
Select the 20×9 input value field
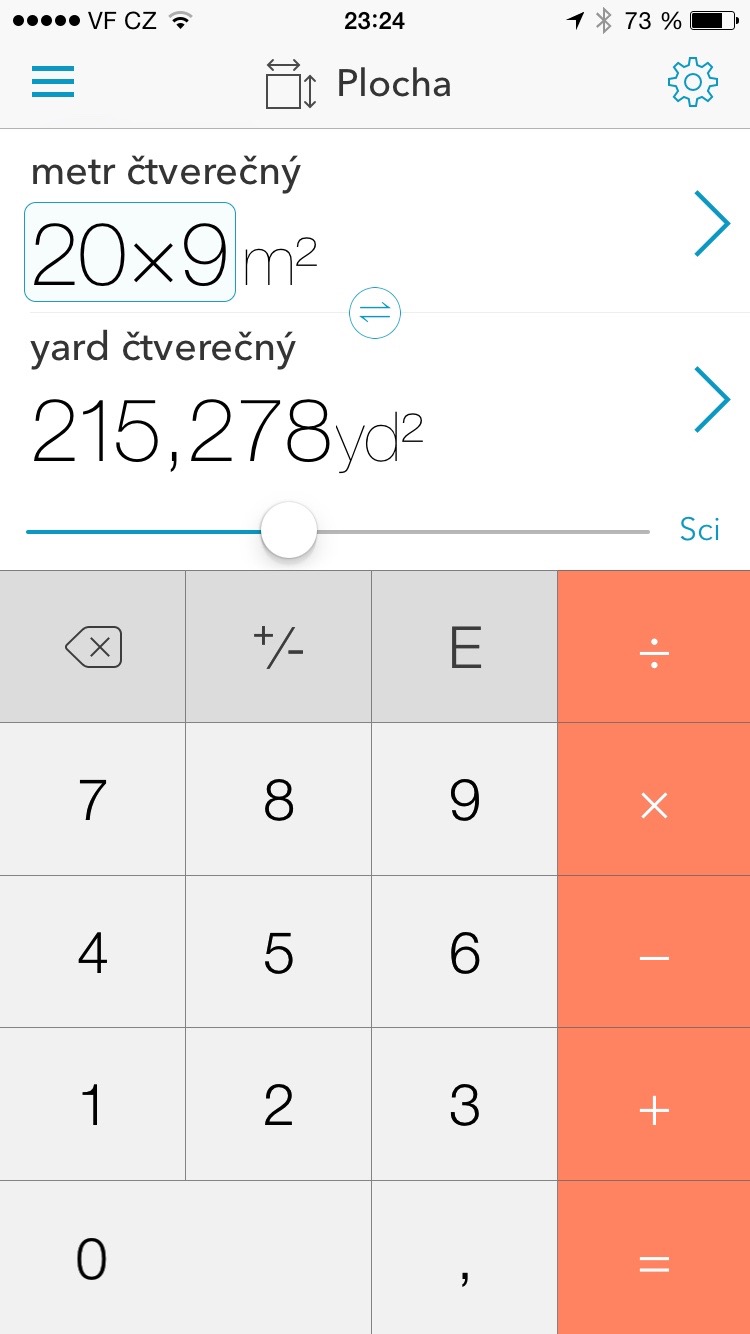point(130,252)
